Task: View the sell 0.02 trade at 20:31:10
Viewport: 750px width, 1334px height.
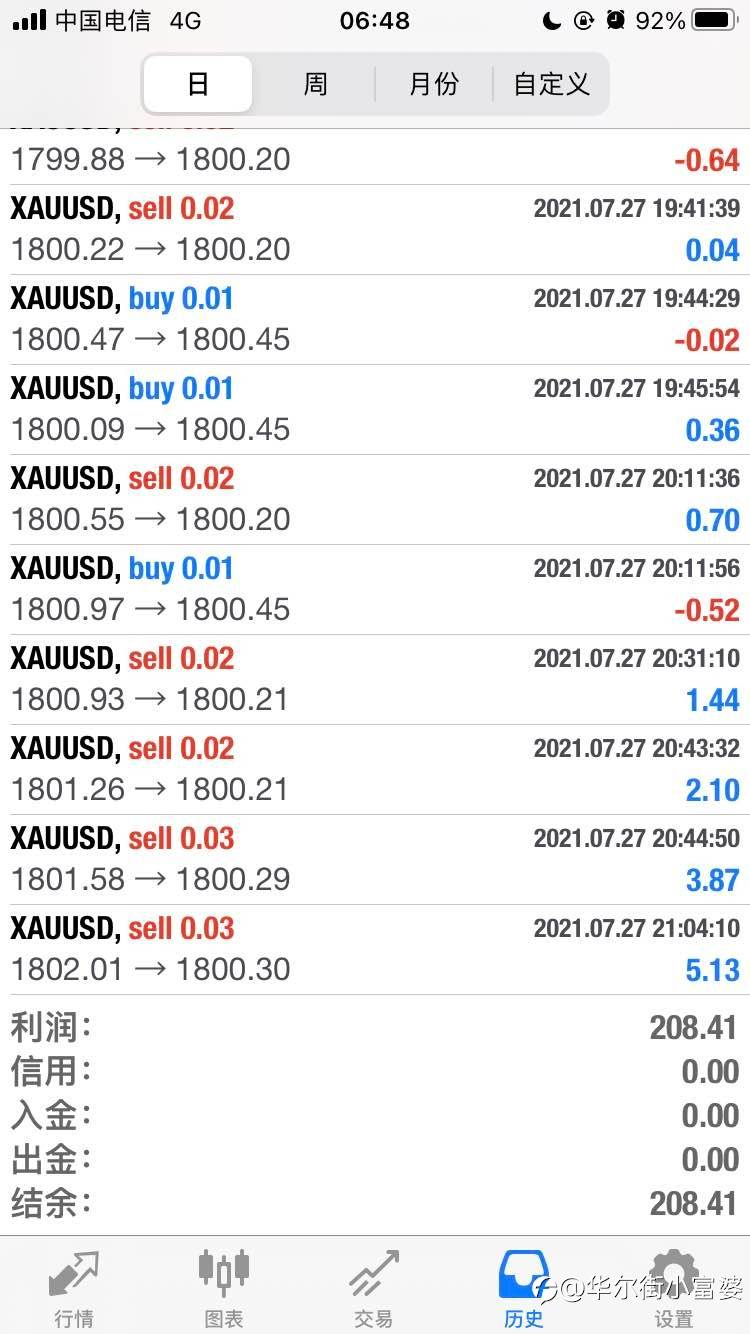Action: (375, 679)
